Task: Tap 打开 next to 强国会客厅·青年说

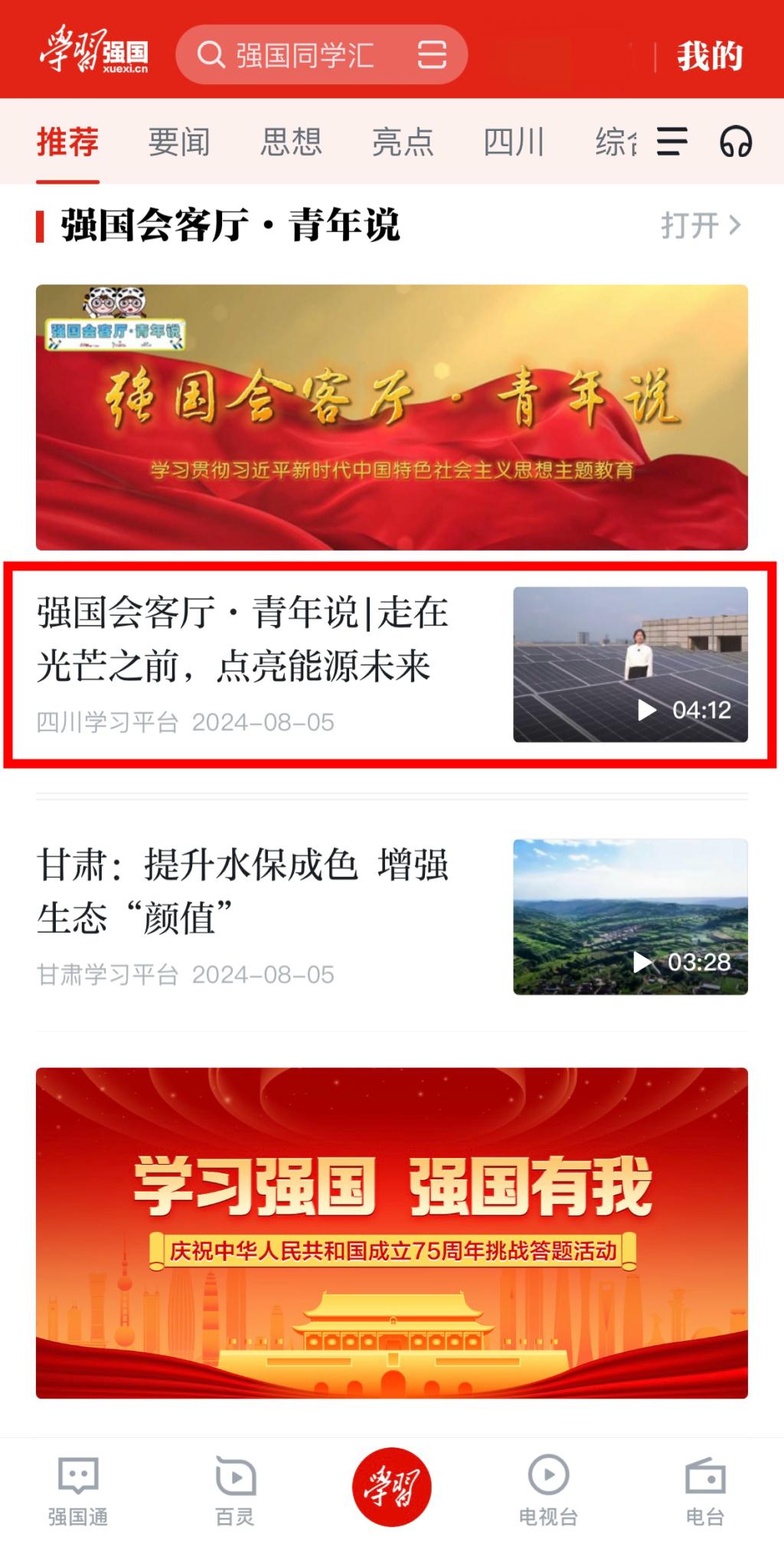Action: point(701,226)
